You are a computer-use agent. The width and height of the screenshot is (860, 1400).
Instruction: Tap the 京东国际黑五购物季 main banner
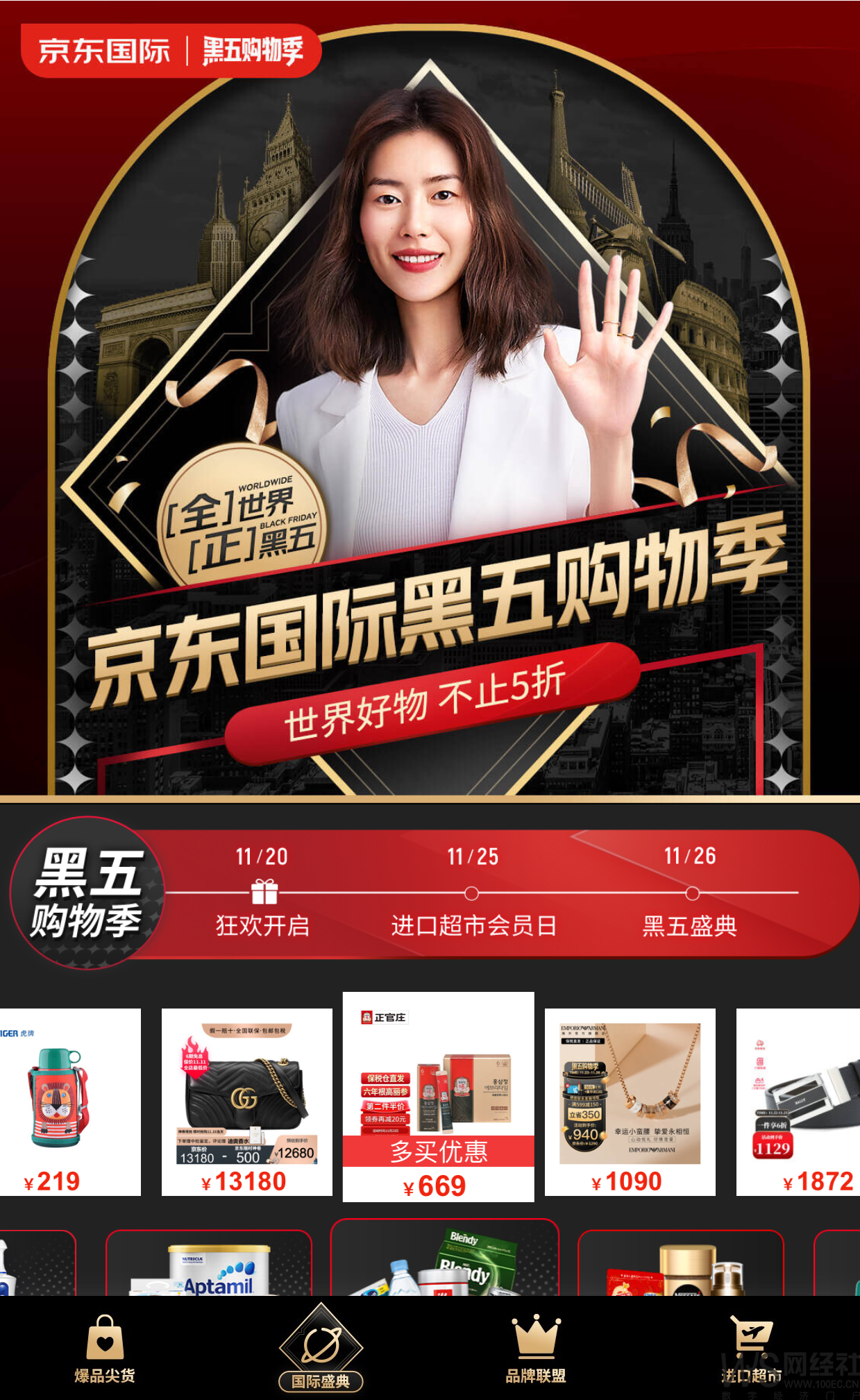pos(430,416)
